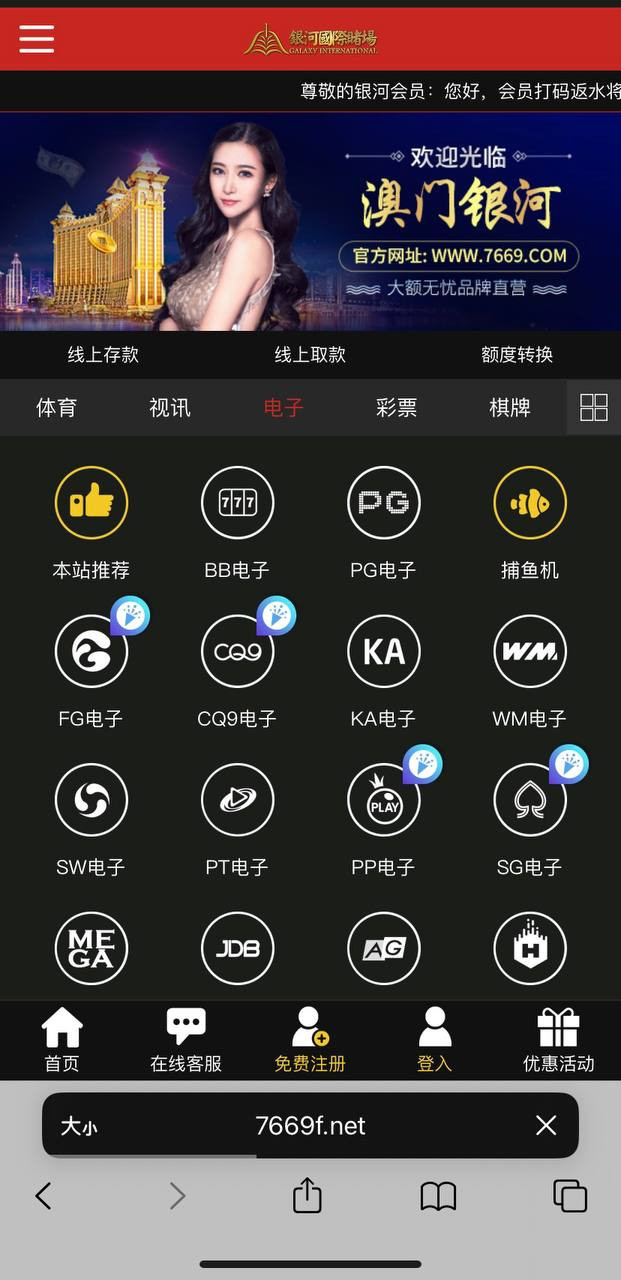Open 线上存款 deposit page
Image resolution: width=621 pixels, height=1280 pixels.
pos(103,355)
